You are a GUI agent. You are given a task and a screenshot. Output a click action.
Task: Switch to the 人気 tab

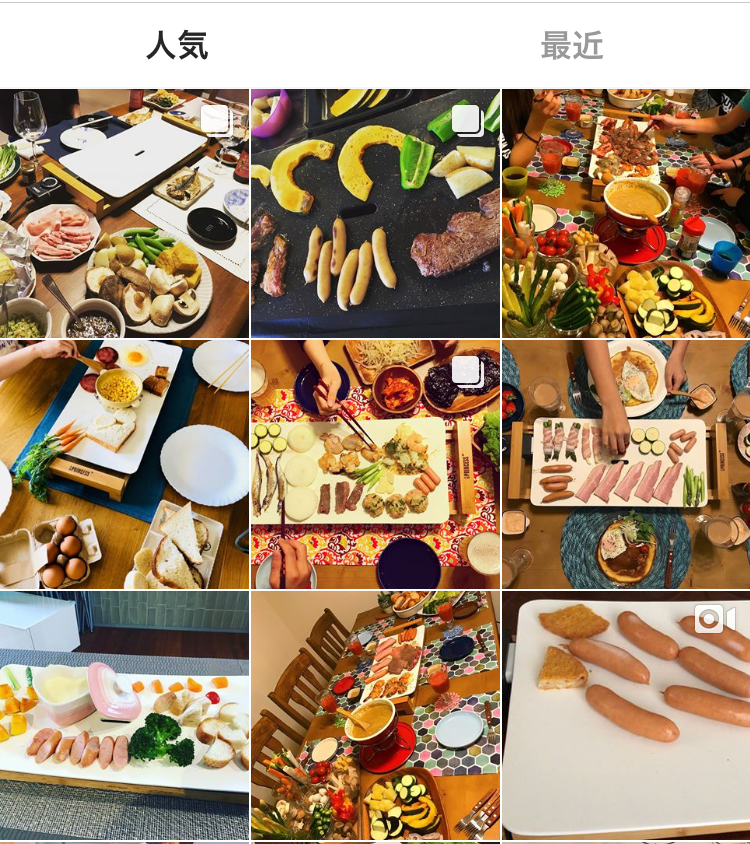[x=177, y=45]
